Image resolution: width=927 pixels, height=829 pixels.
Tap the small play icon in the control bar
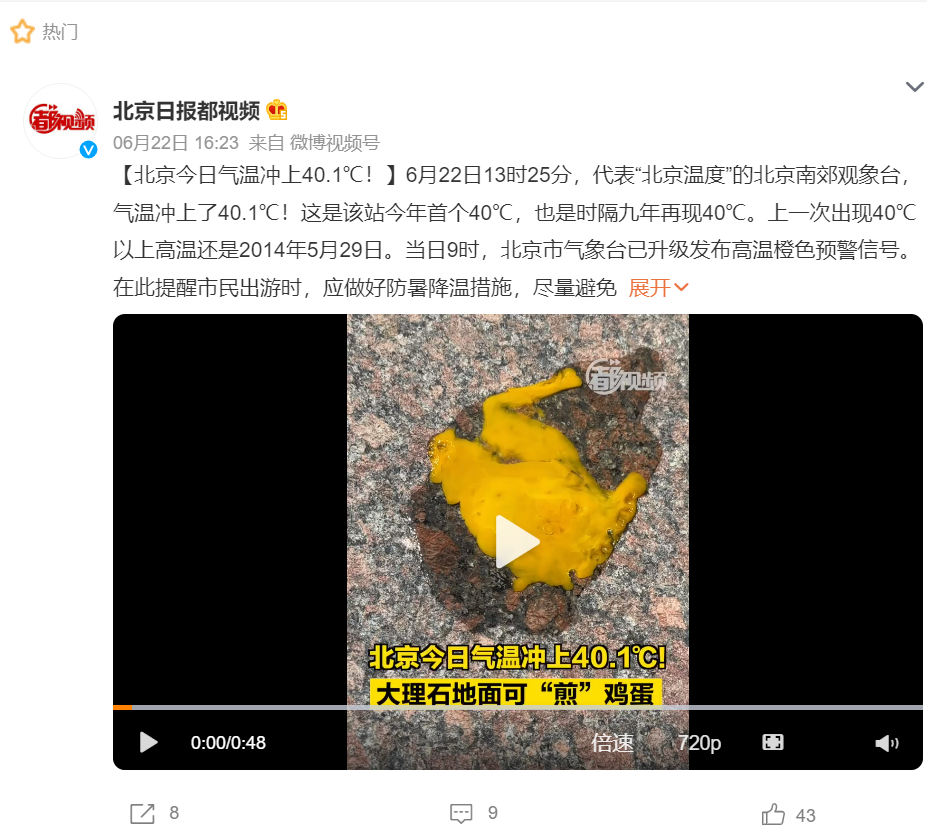point(148,742)
